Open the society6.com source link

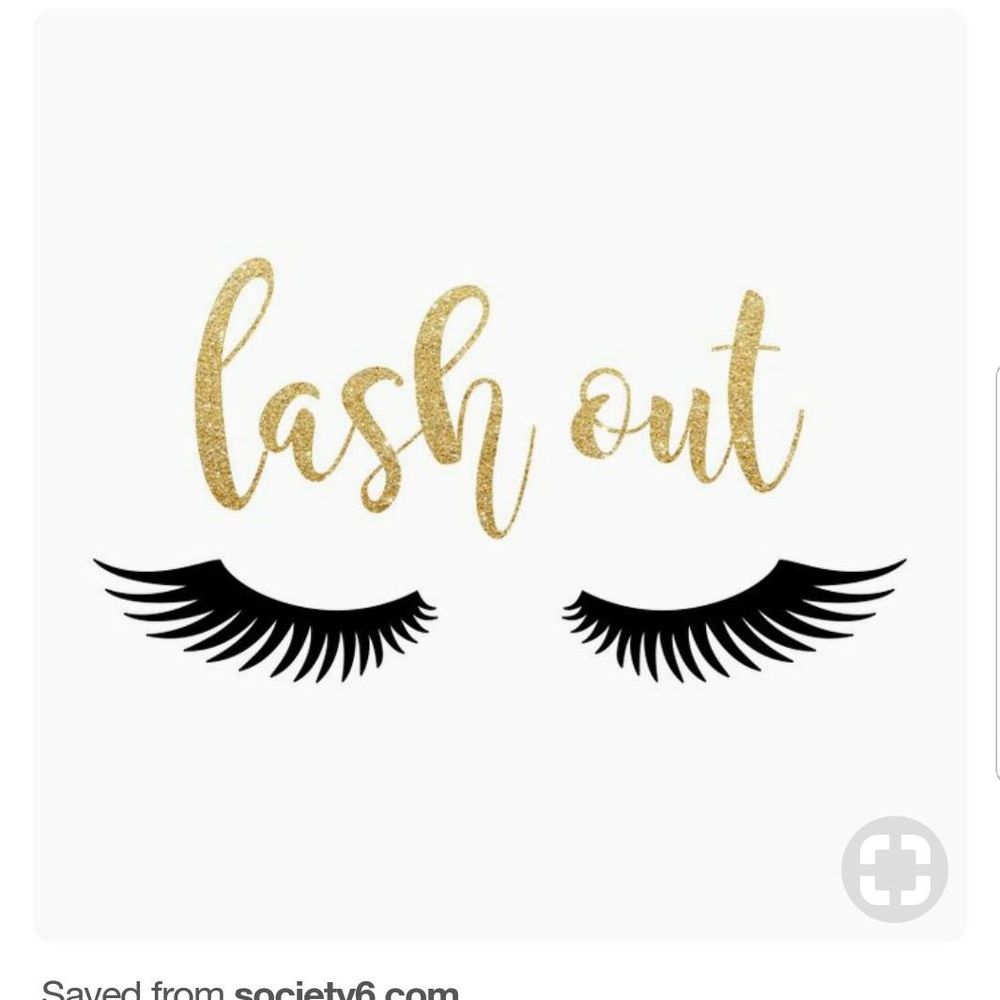coord(345,990)
